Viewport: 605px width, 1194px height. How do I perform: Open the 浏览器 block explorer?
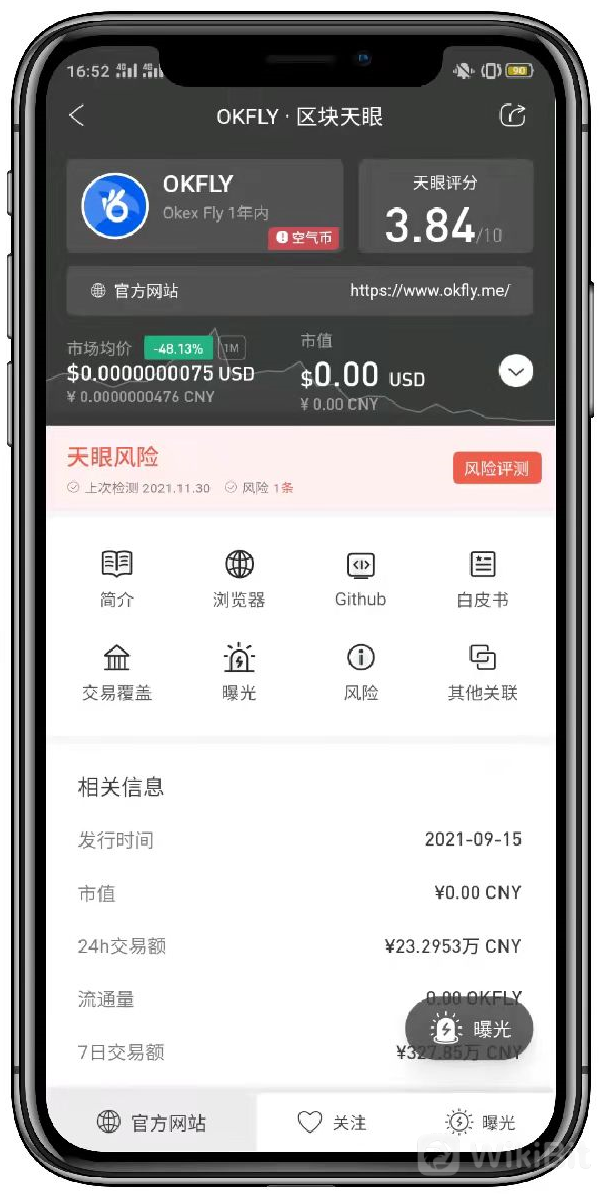[x=239, y=578]
